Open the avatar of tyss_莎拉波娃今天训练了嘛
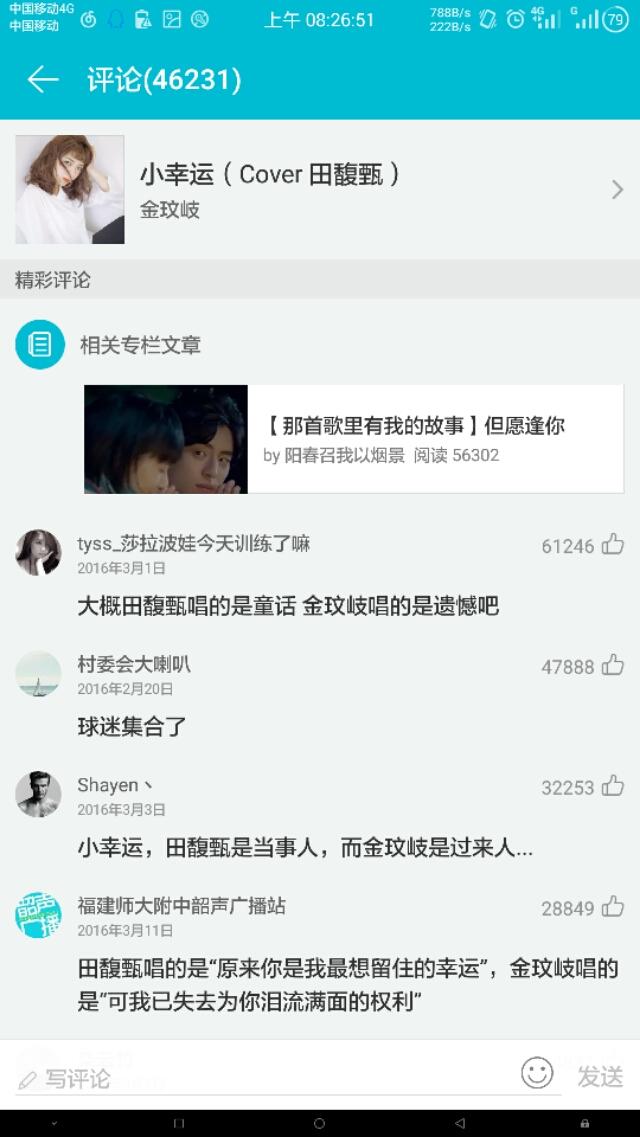This screenshot has width=640, height=1137. pos(39,552)
